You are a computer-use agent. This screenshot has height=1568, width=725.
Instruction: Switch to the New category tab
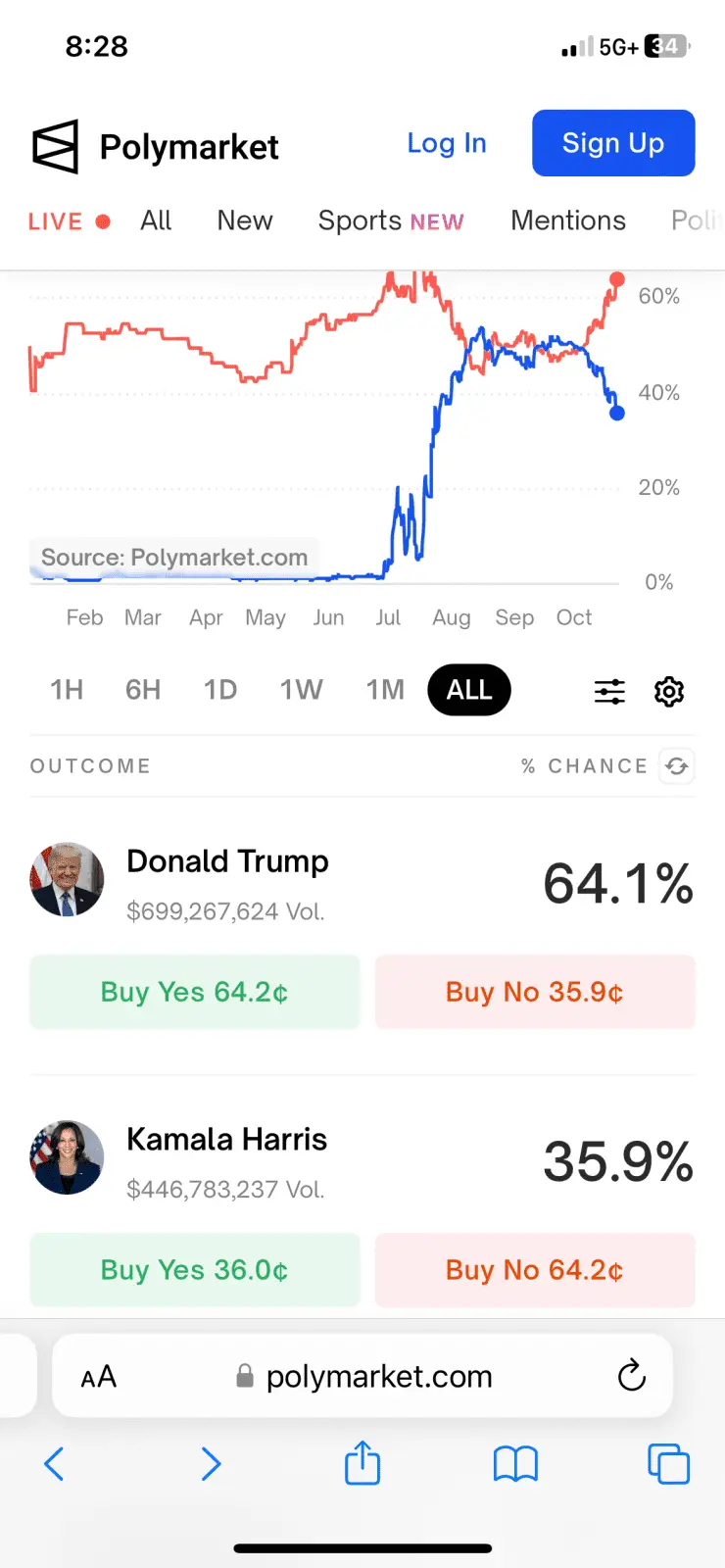(245, 220)
